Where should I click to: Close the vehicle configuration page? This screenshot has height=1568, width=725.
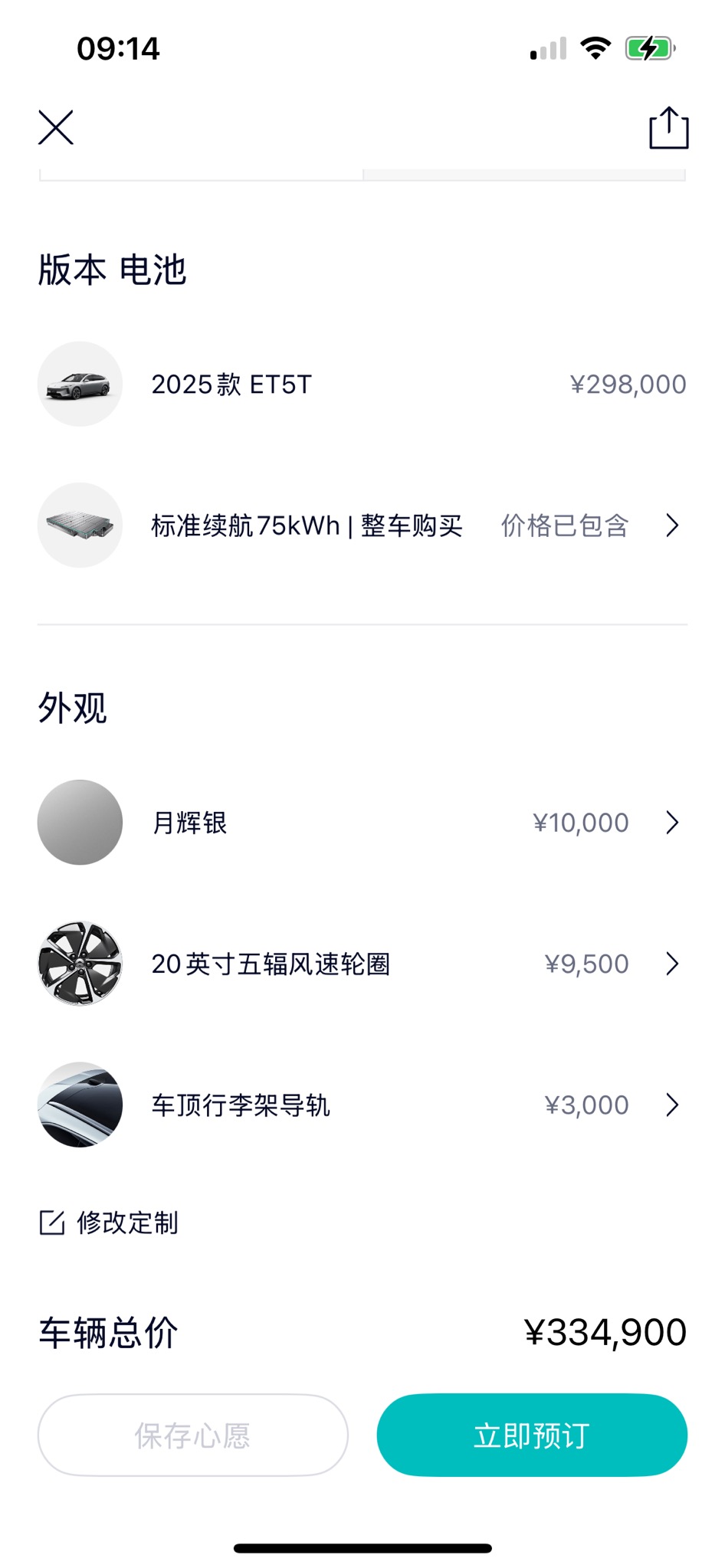click(x=56, y=127)
